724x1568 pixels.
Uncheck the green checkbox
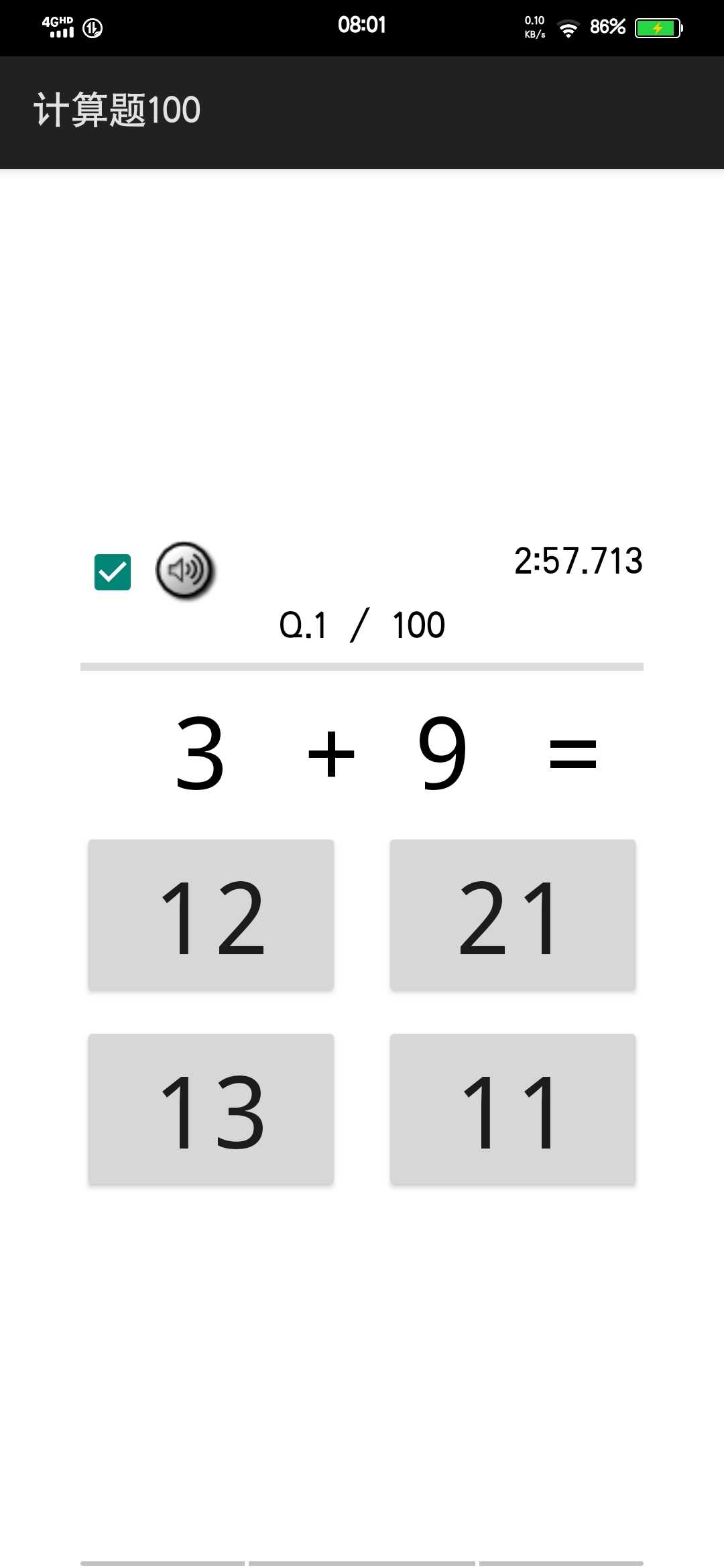pyautogui.click(x=113, y=572)
